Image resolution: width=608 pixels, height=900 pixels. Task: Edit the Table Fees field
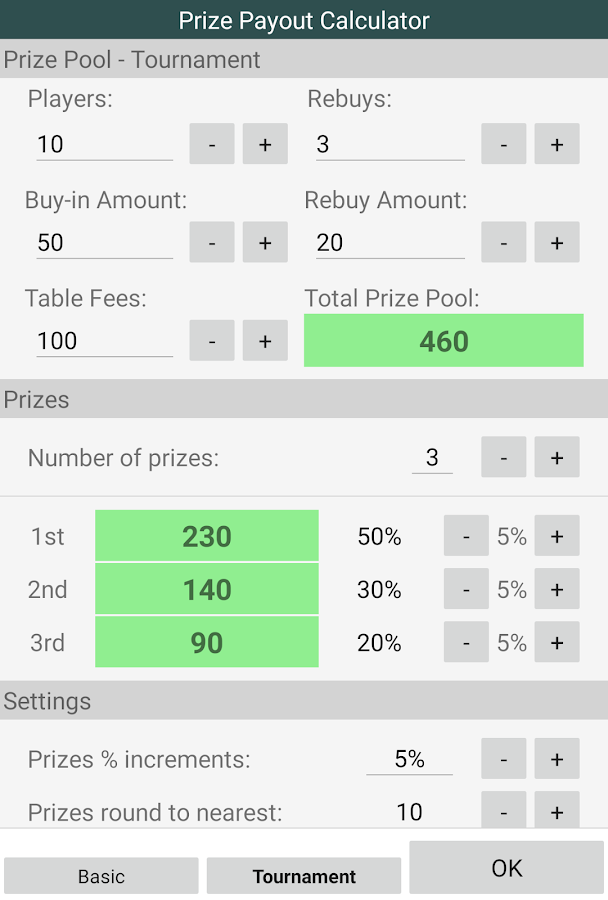tap(104, 341)
